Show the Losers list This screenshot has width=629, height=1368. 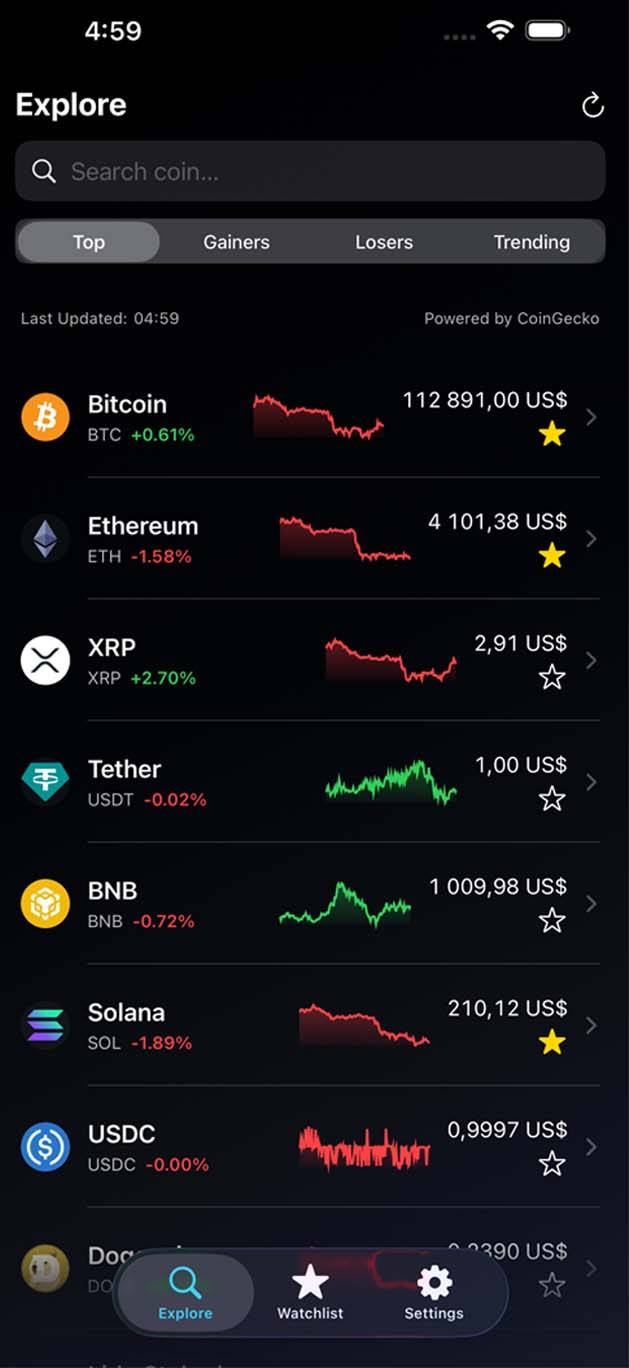pyautogui.click(x=384, y=242)
